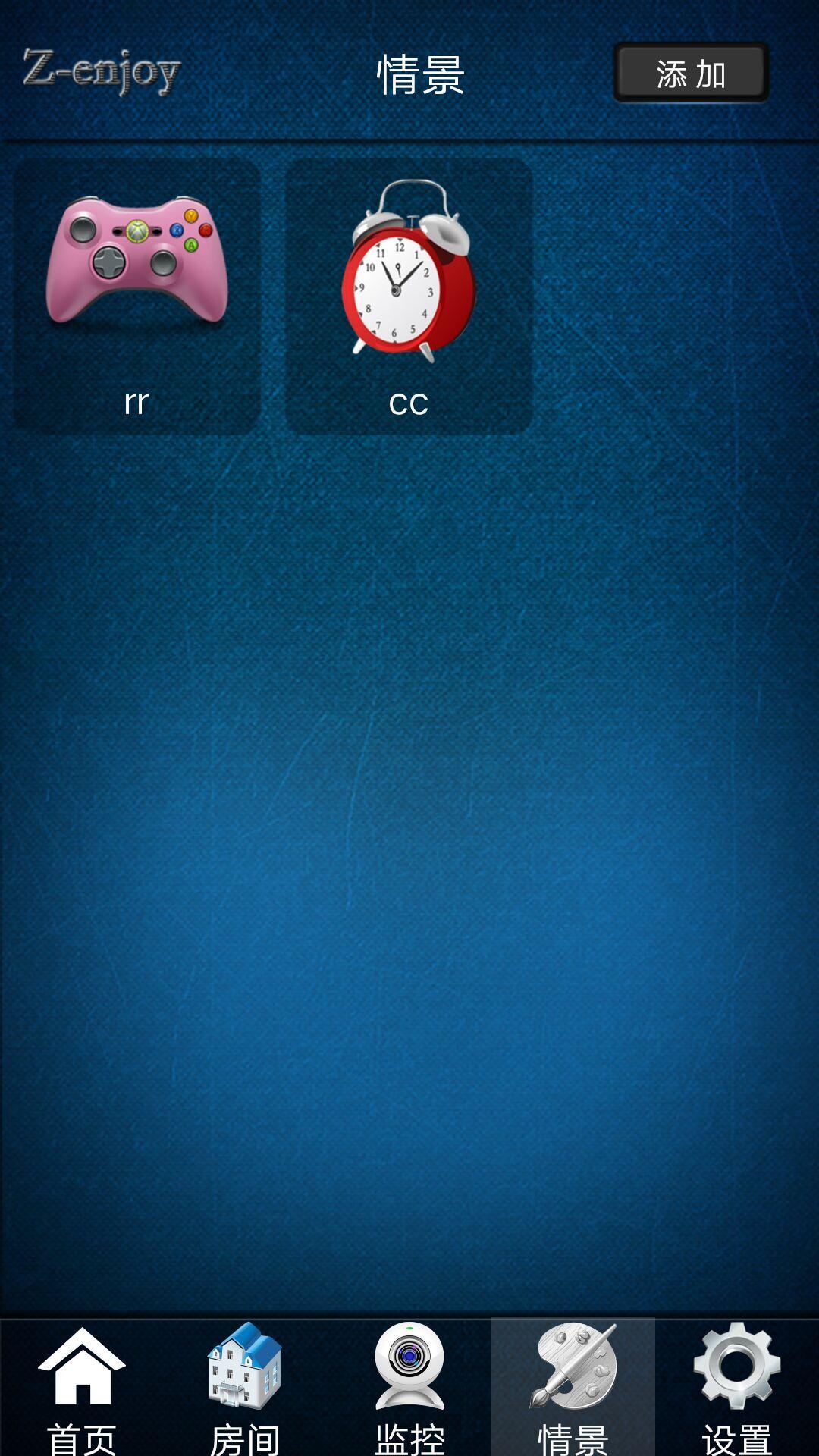Select the 情景 tab in bottom bar

[573, 1387]
